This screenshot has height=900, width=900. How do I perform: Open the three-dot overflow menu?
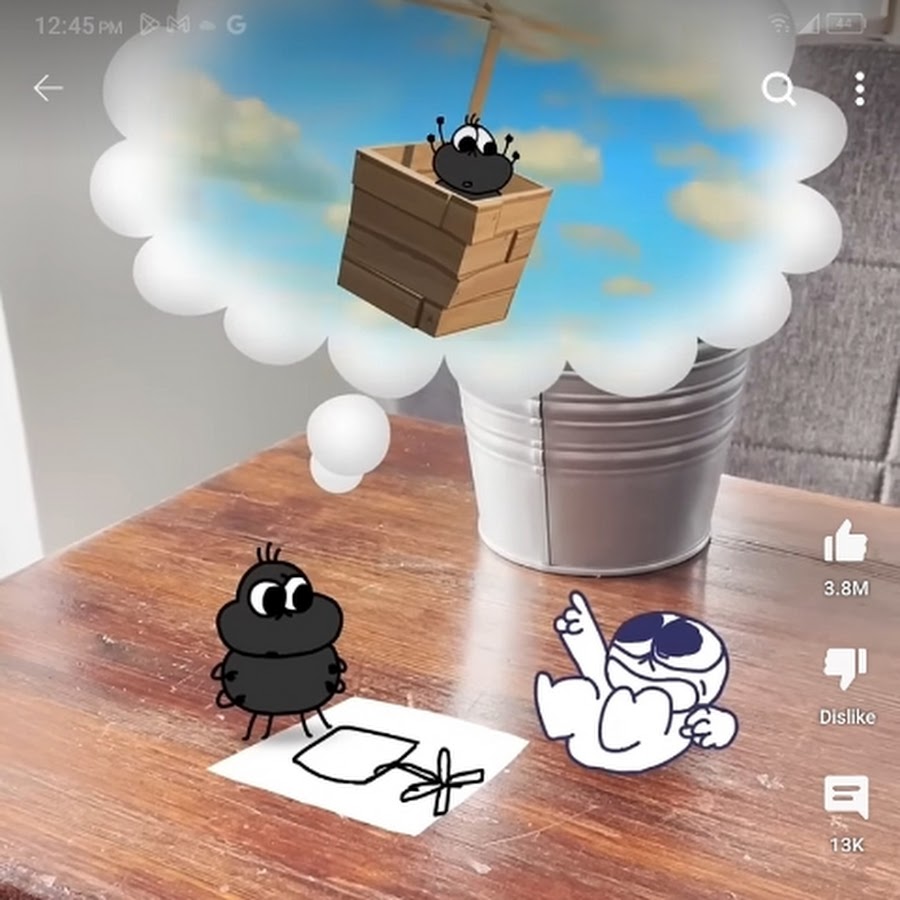pos(859,89)
